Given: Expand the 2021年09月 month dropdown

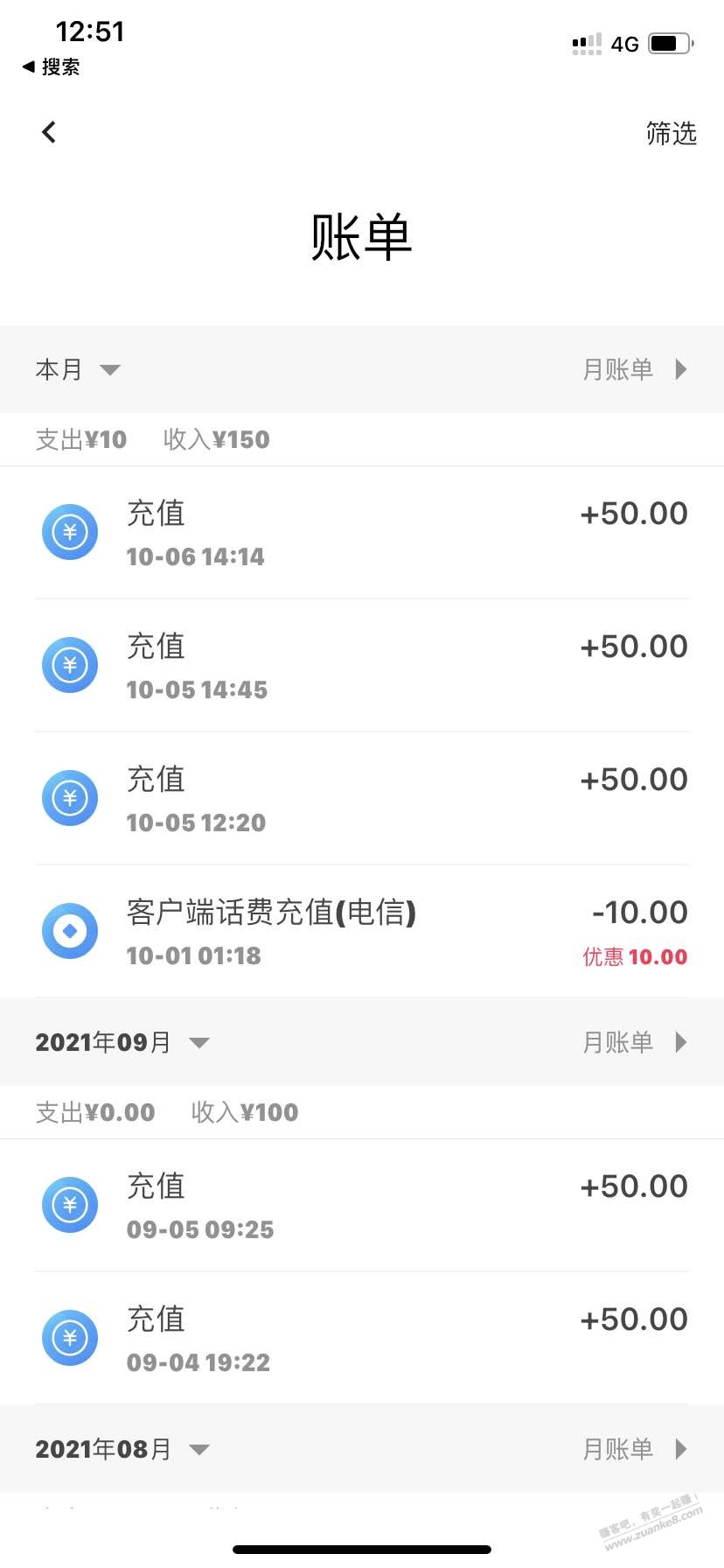Looking at the screenshot, I should click(x=122, y=1042).
